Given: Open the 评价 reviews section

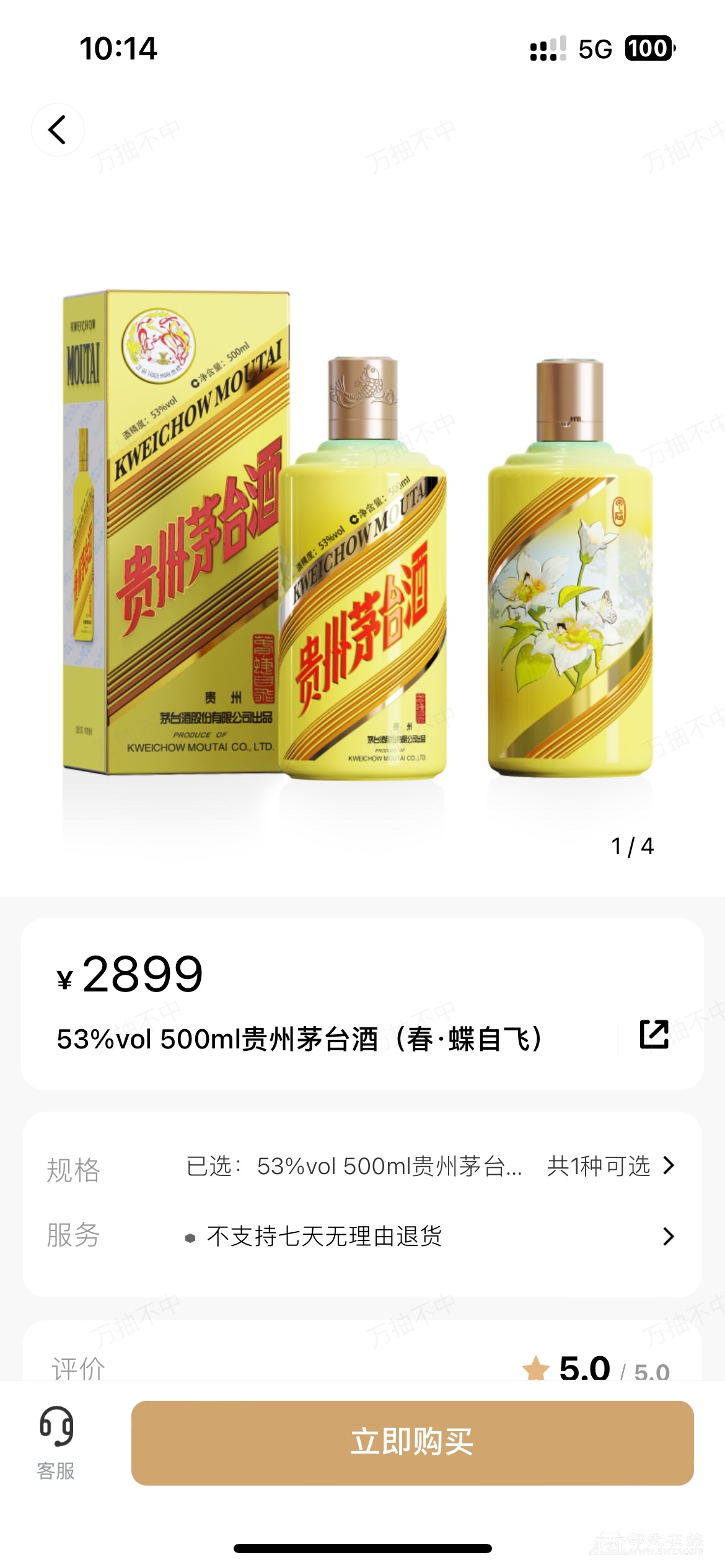Looking at the screenshot, I should click(x=362, y=1367).
